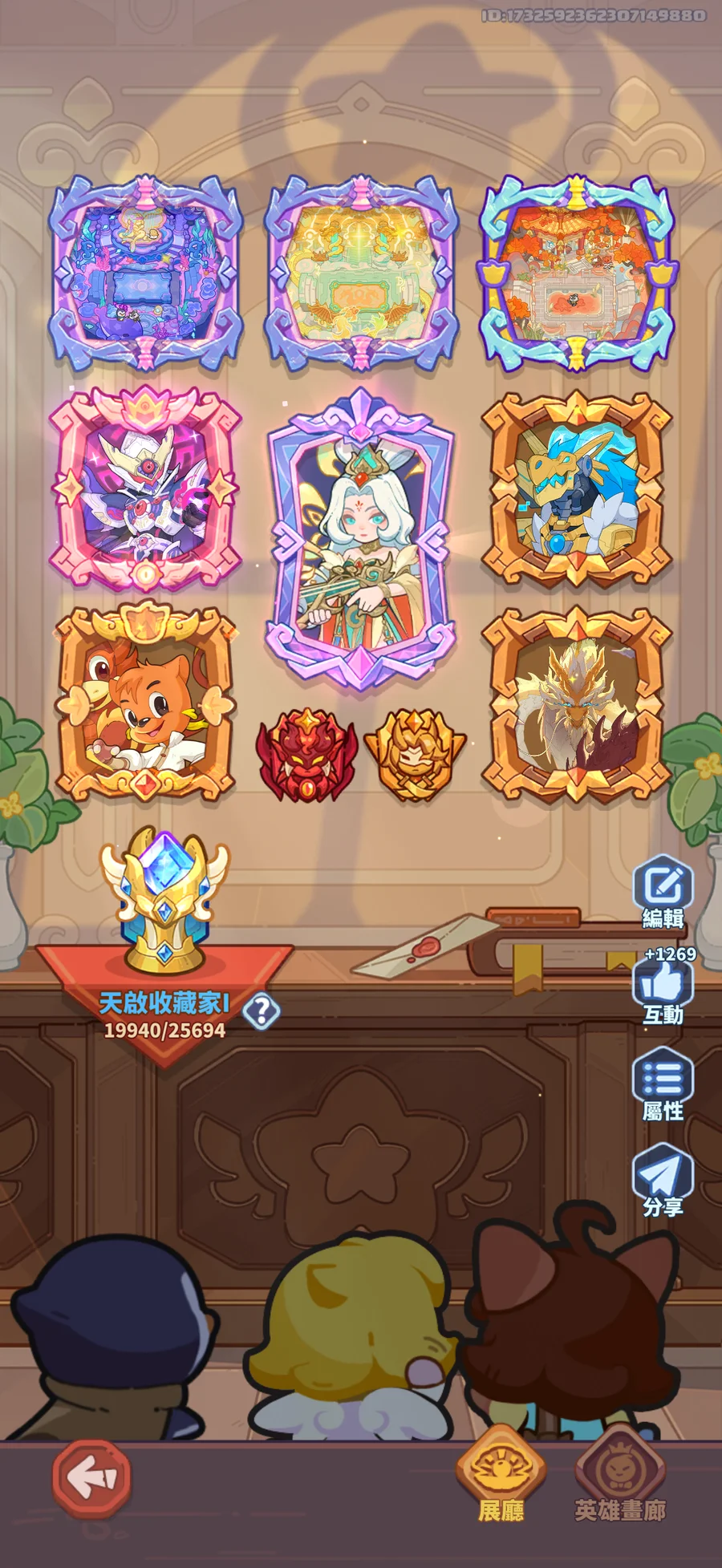Viewport: 722px width, 1568px height.
Task: Open 互動 thumbs-up interaction
Action: click(663, 988)
